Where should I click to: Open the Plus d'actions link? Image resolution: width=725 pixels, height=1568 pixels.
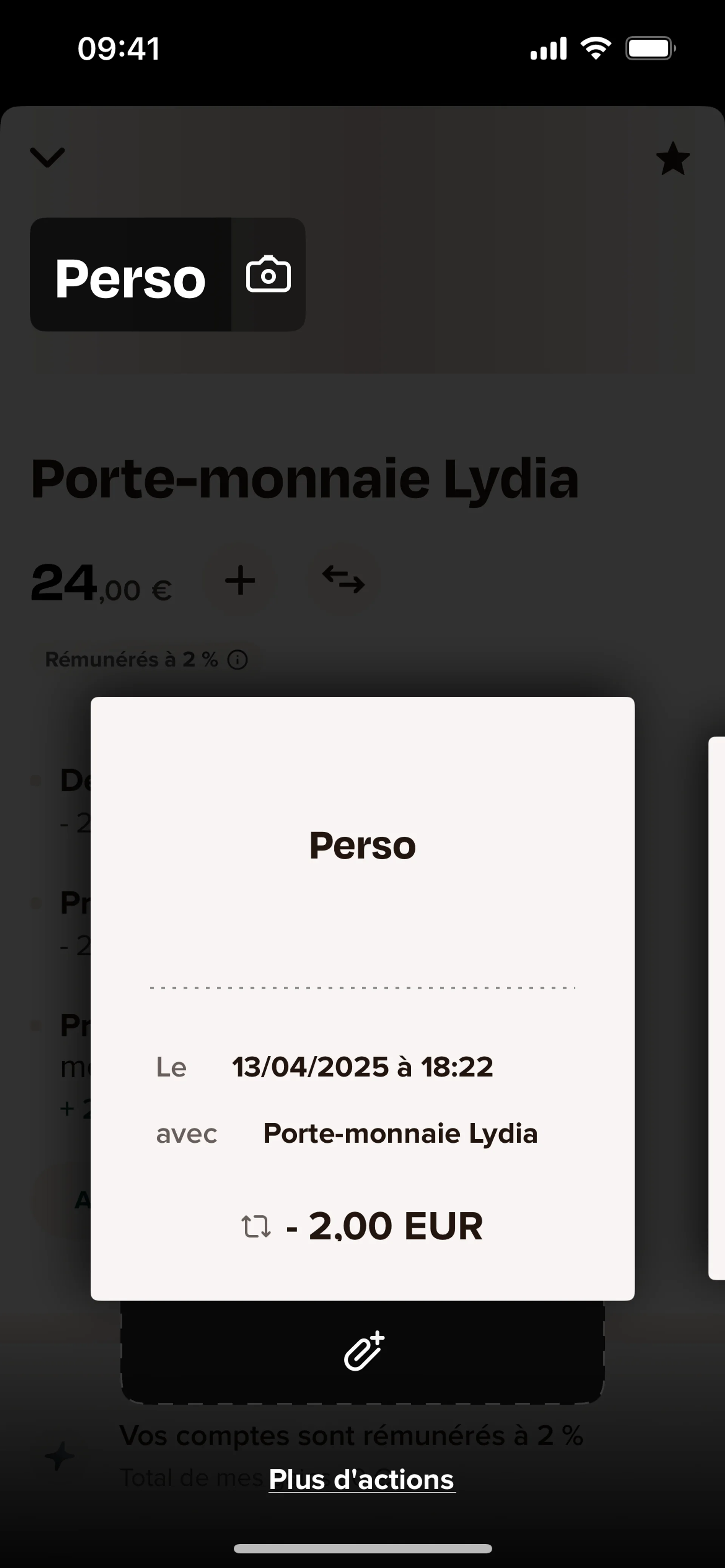click(362, 1480)
